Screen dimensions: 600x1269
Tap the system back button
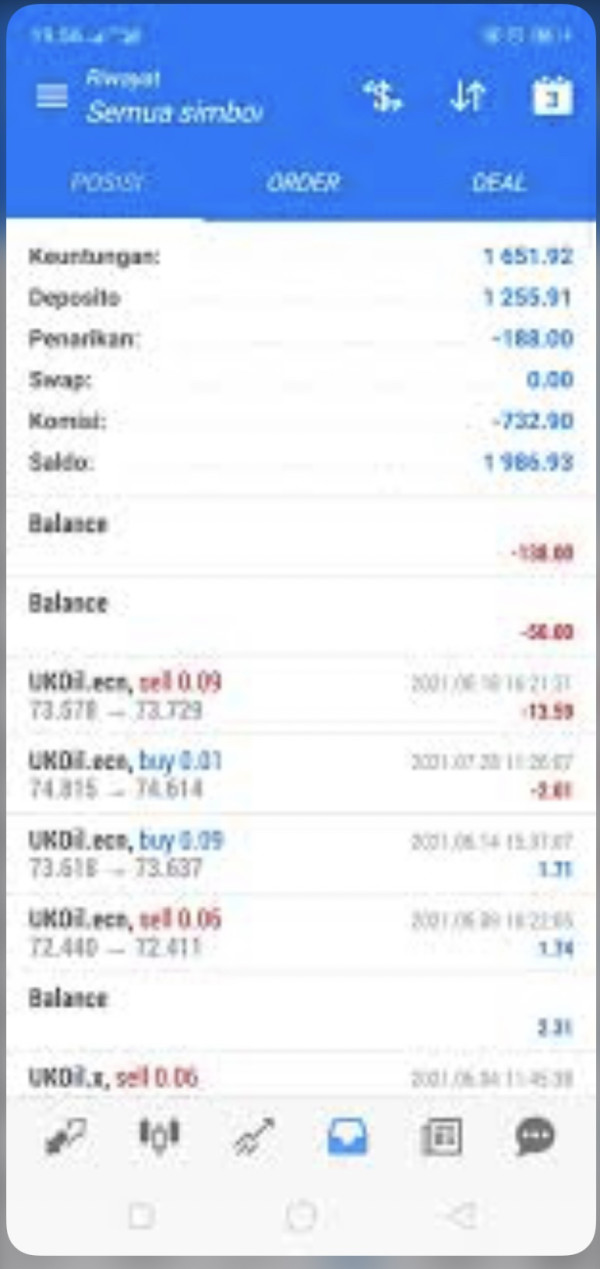[x=460, y=1216]
